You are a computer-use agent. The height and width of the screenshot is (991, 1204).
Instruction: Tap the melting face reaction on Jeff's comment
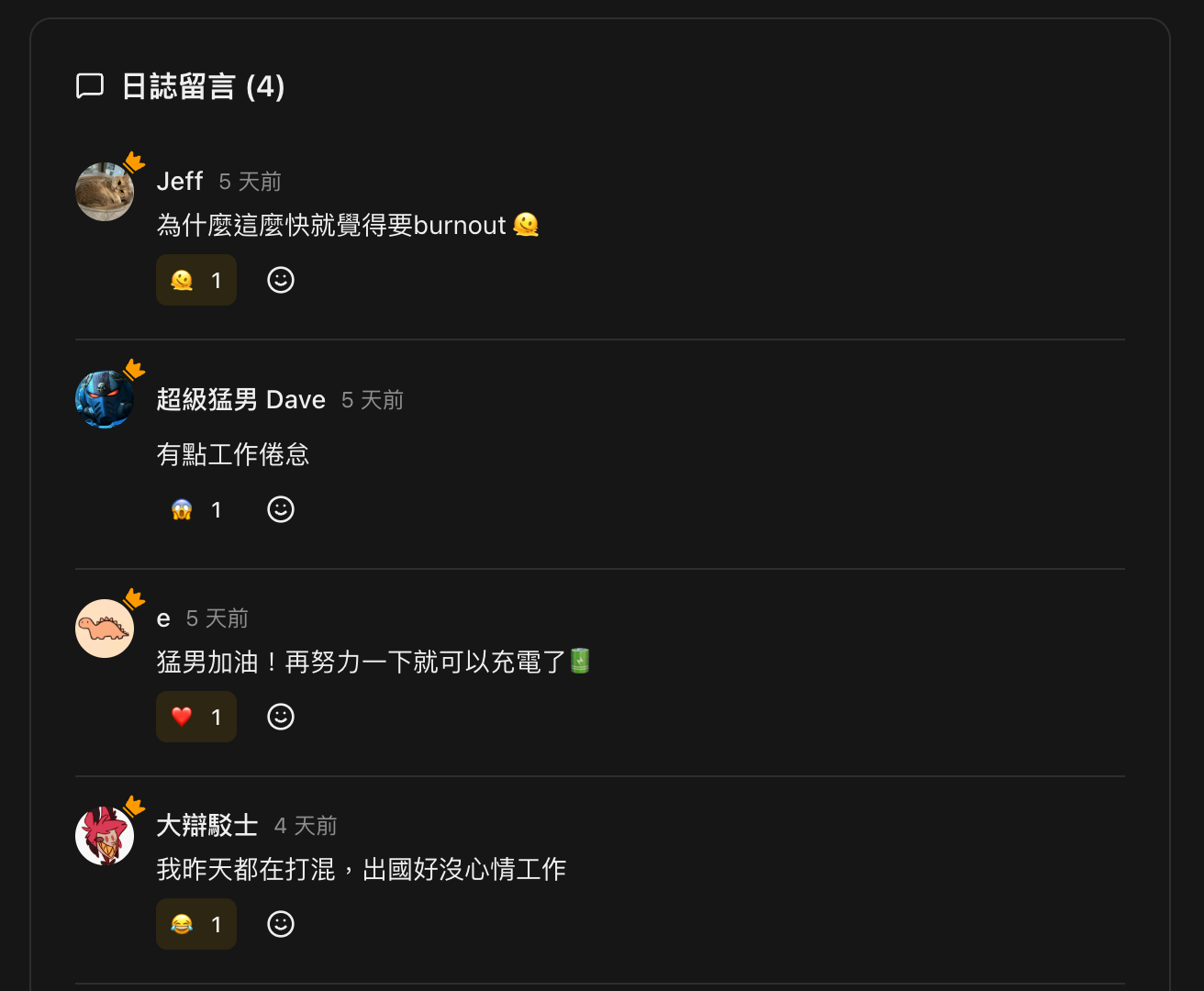[x=195, y=280]
